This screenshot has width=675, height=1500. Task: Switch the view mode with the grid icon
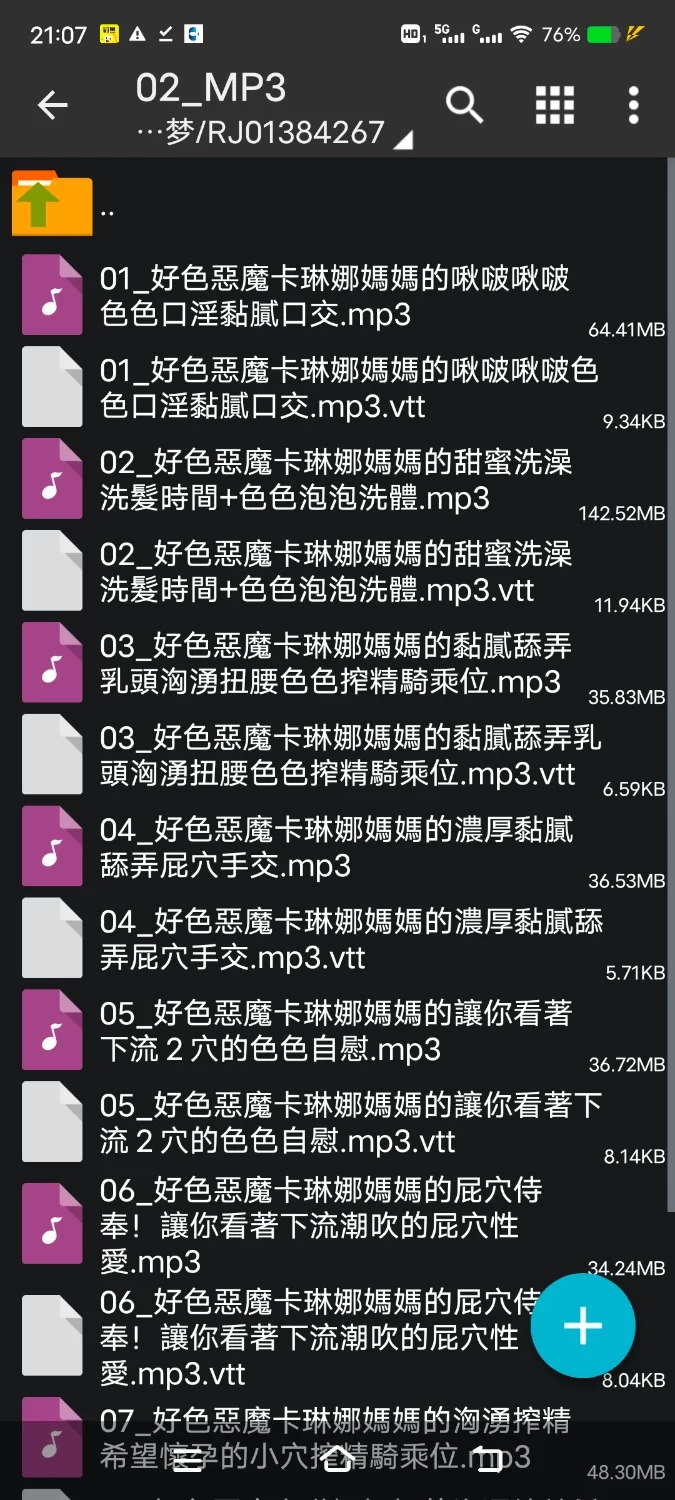555,105
